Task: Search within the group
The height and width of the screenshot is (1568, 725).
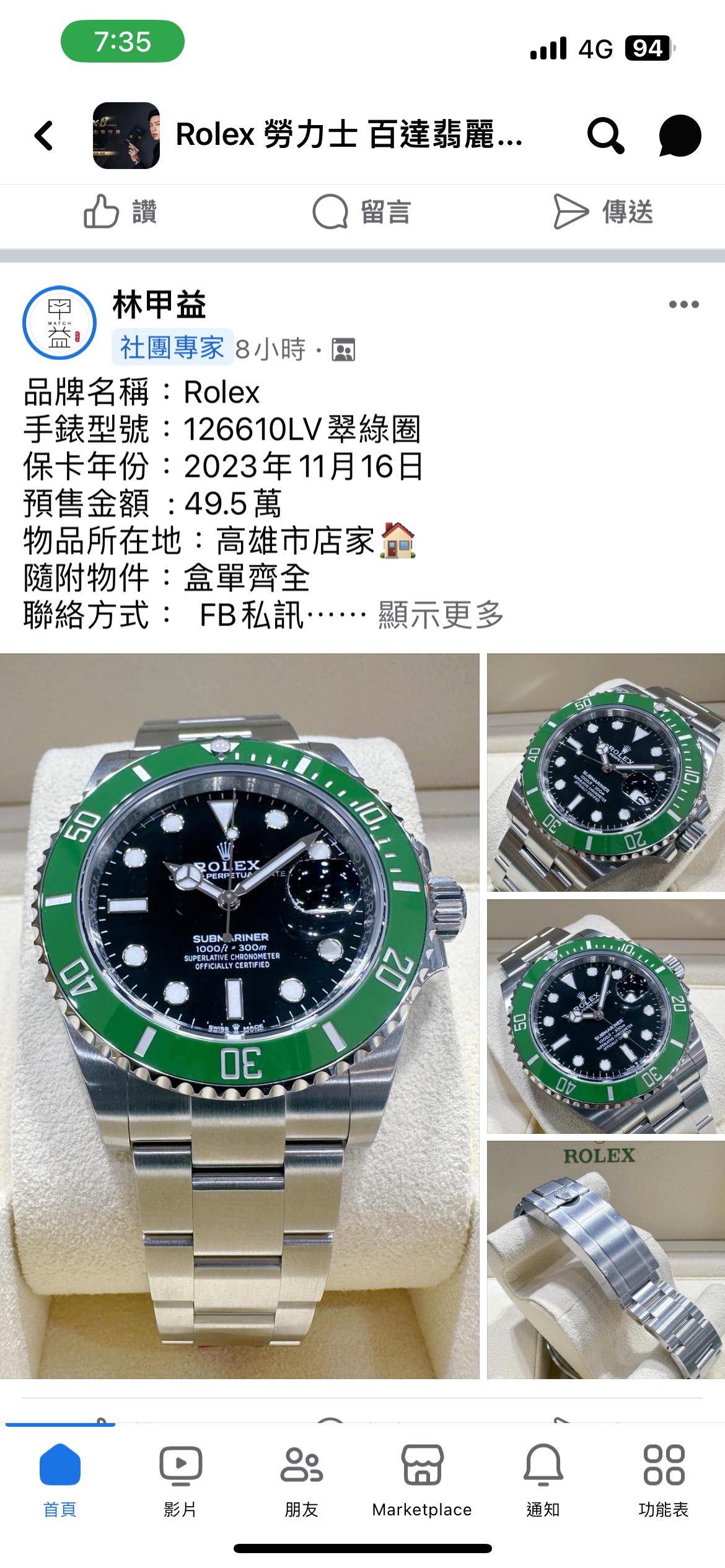Action: click(x=605, y=135)
